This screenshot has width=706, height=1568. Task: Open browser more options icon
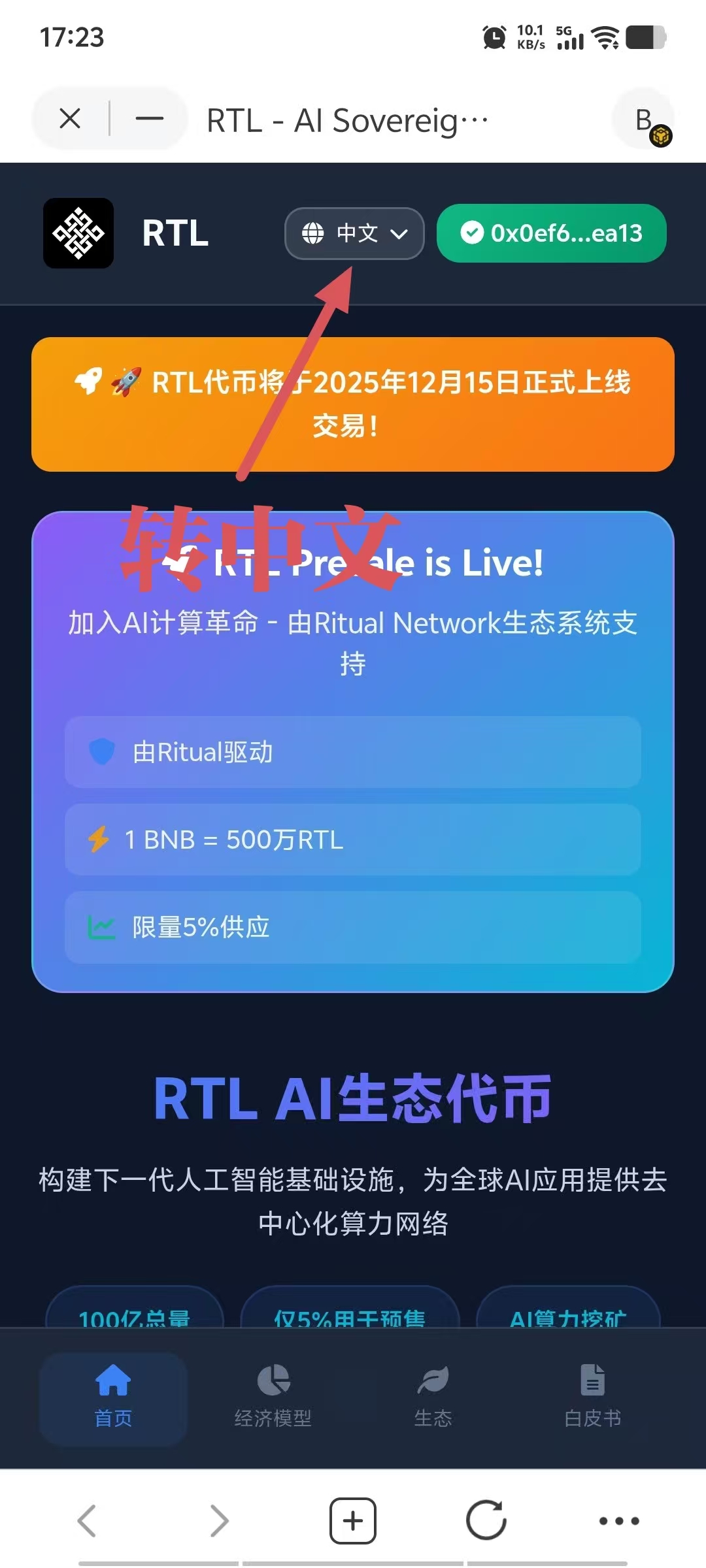617,1520
